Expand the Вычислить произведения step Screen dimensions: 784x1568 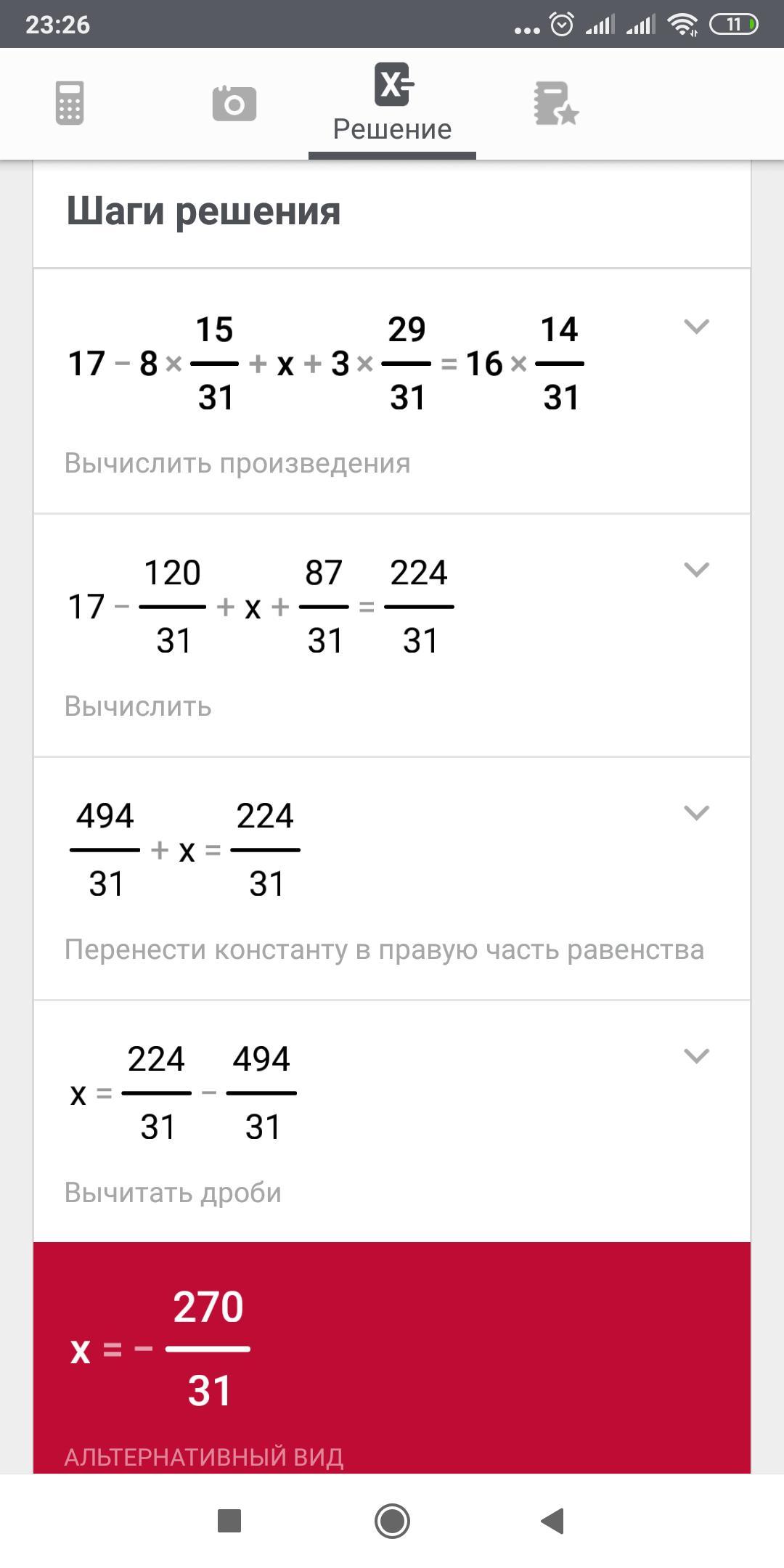(x=696, y=327)
